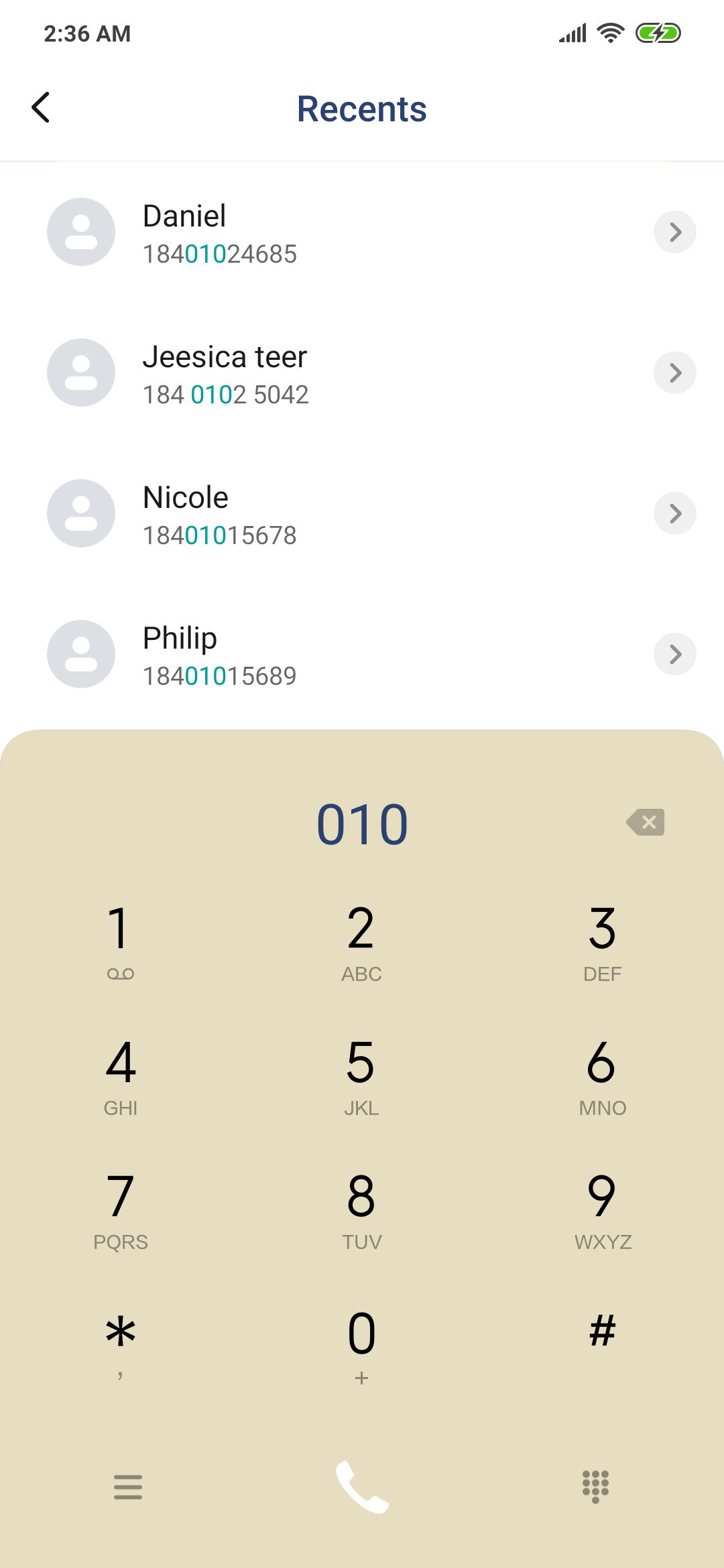724x1568 pixels.
Task: Open the dialer menu icon
Action: (x=128, y=1487)
